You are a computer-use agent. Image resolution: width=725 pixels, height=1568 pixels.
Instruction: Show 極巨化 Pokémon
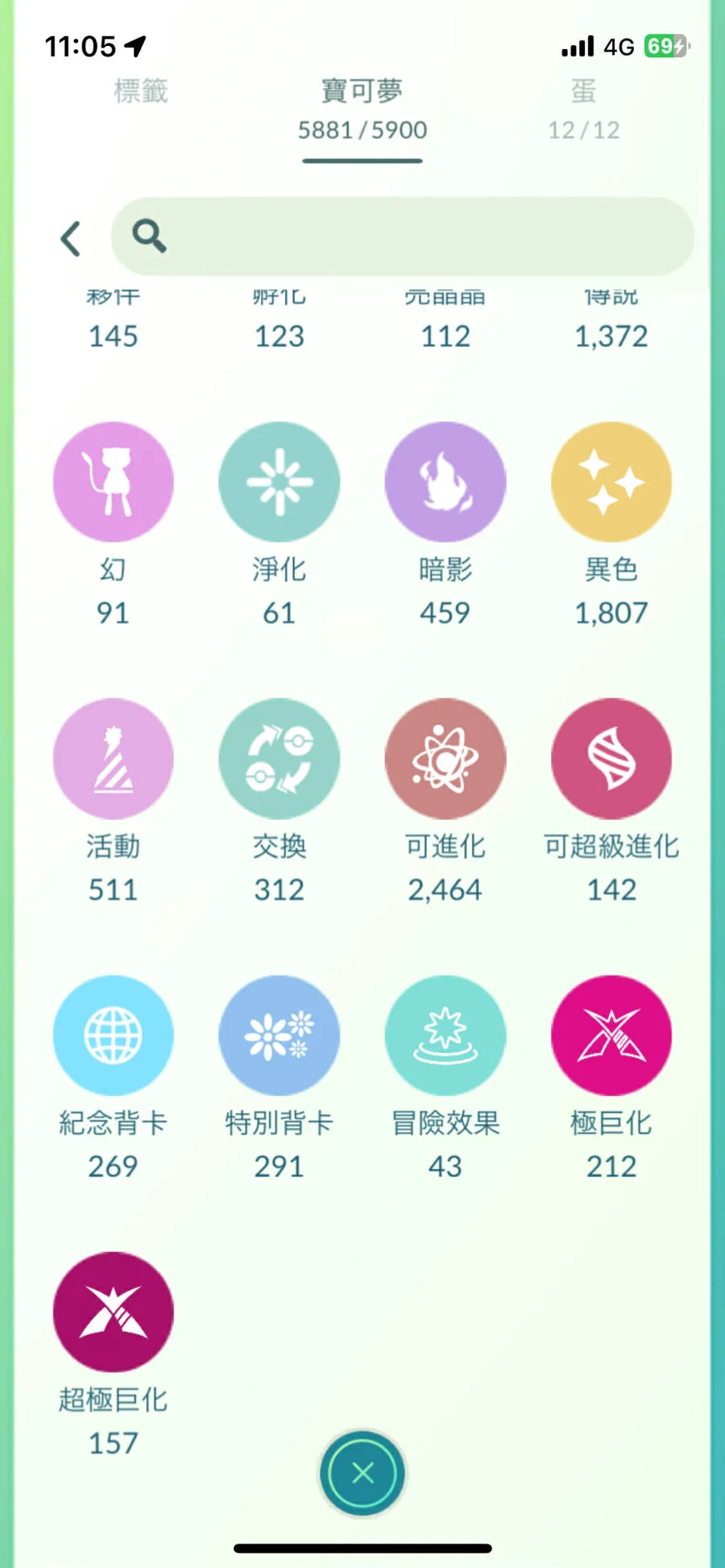[611, 1035]
